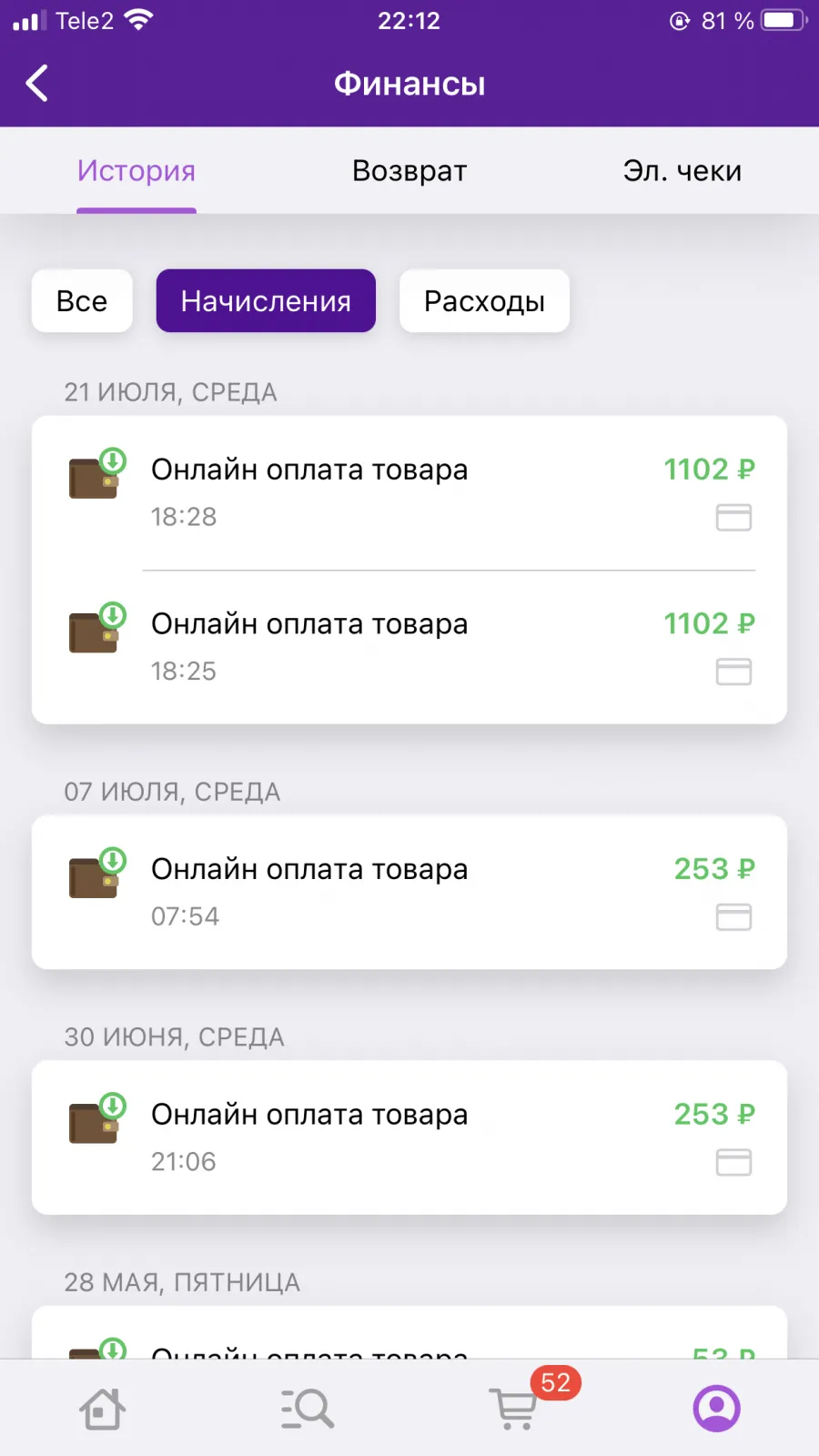The width and height of the screenshot is (819, 1456).
Task: Open the 1102 ₽ payment at 18:28
Action: (409, 492)
